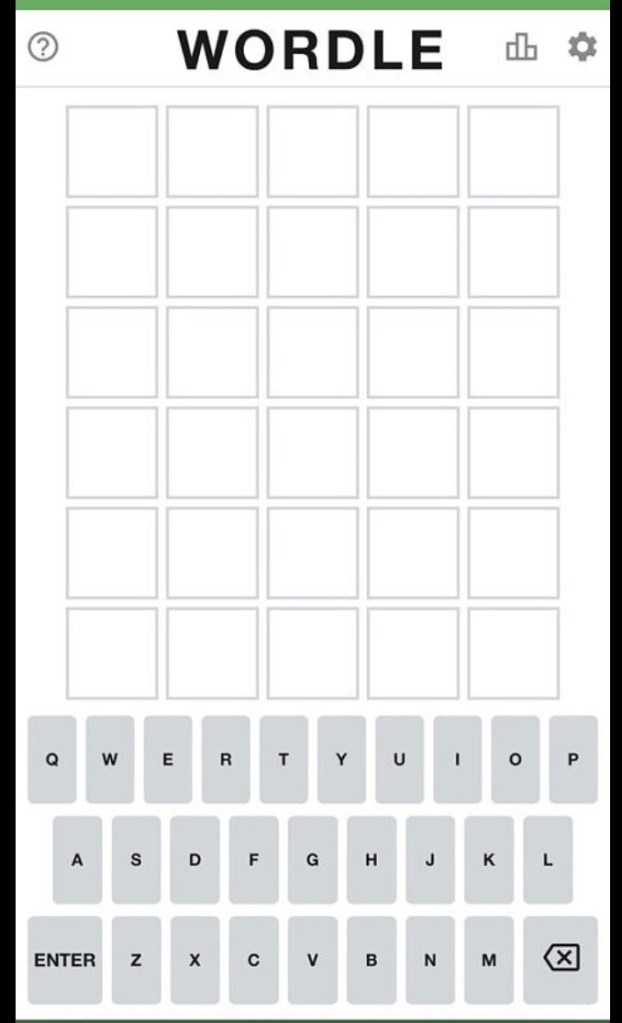Type the letter L
622x1023 pixels.
click(548, 859)
